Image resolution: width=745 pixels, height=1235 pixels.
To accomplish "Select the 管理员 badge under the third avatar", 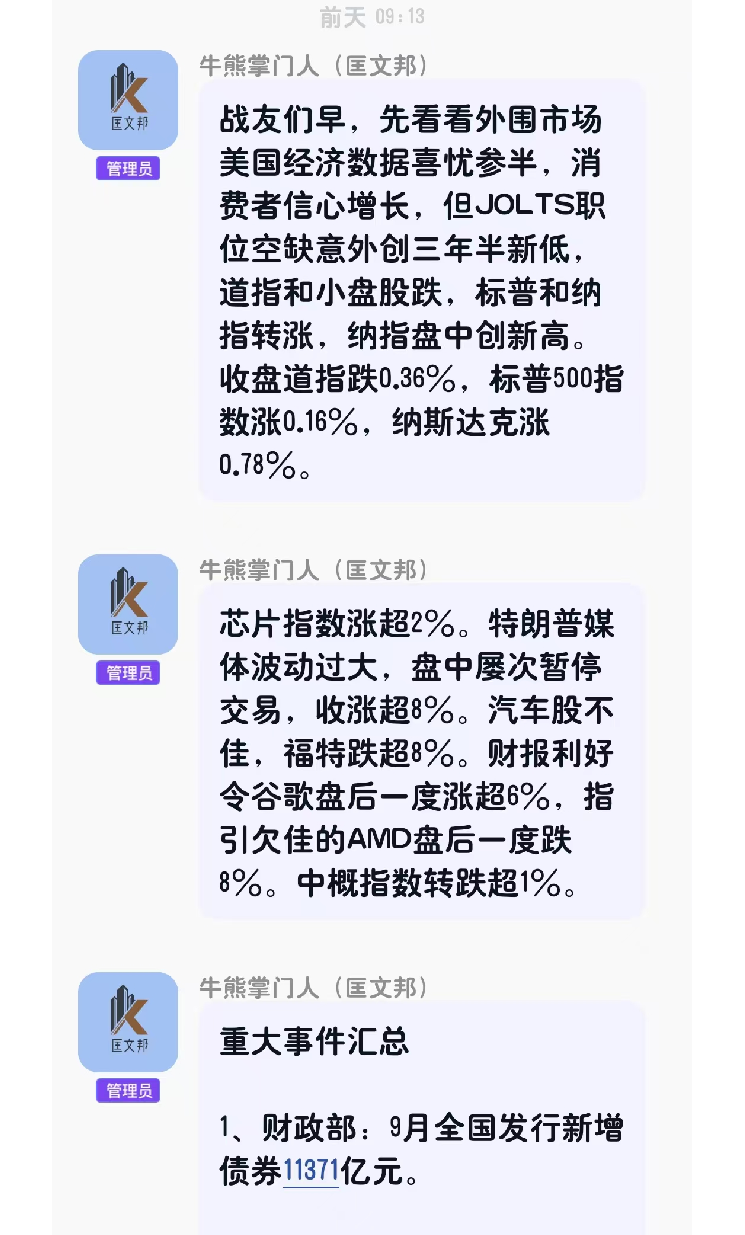I will (x=128, y=1092).
